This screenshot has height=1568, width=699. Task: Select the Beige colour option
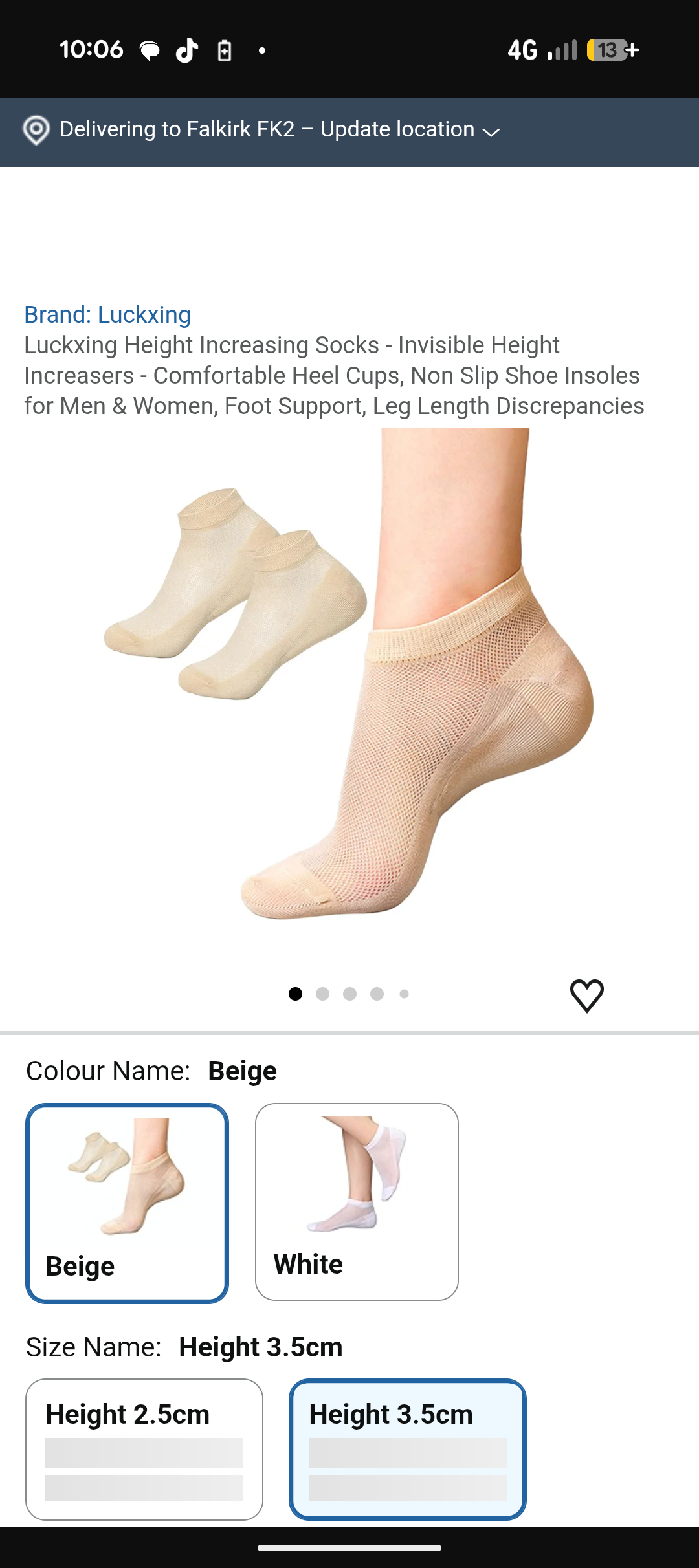(127, 1203)
